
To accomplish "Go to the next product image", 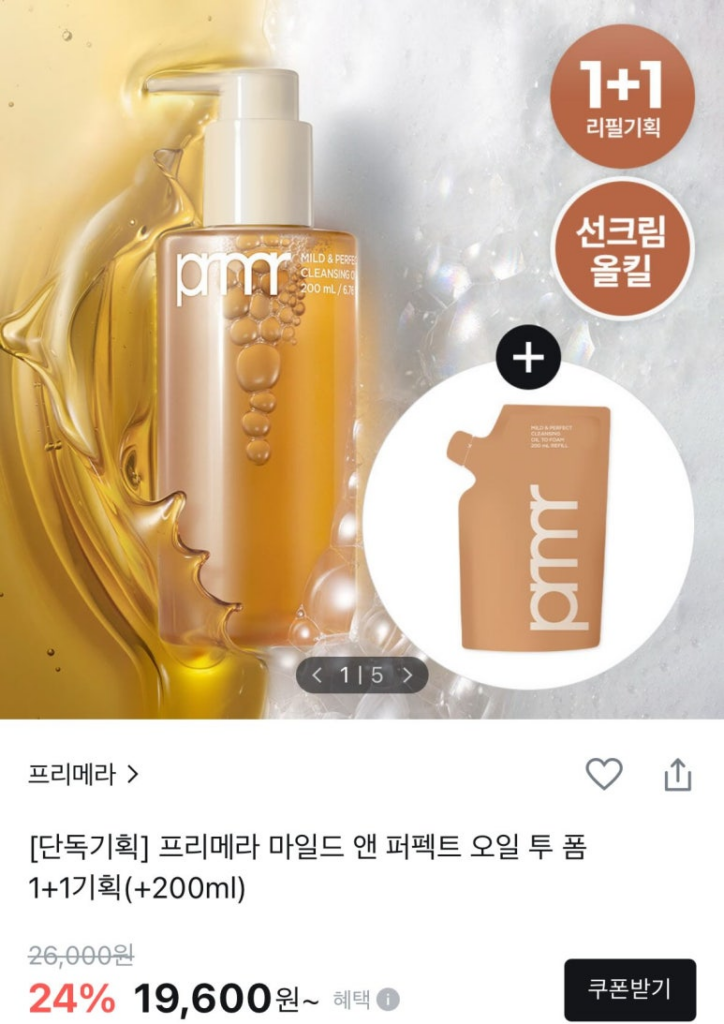I will coord(407,675).
